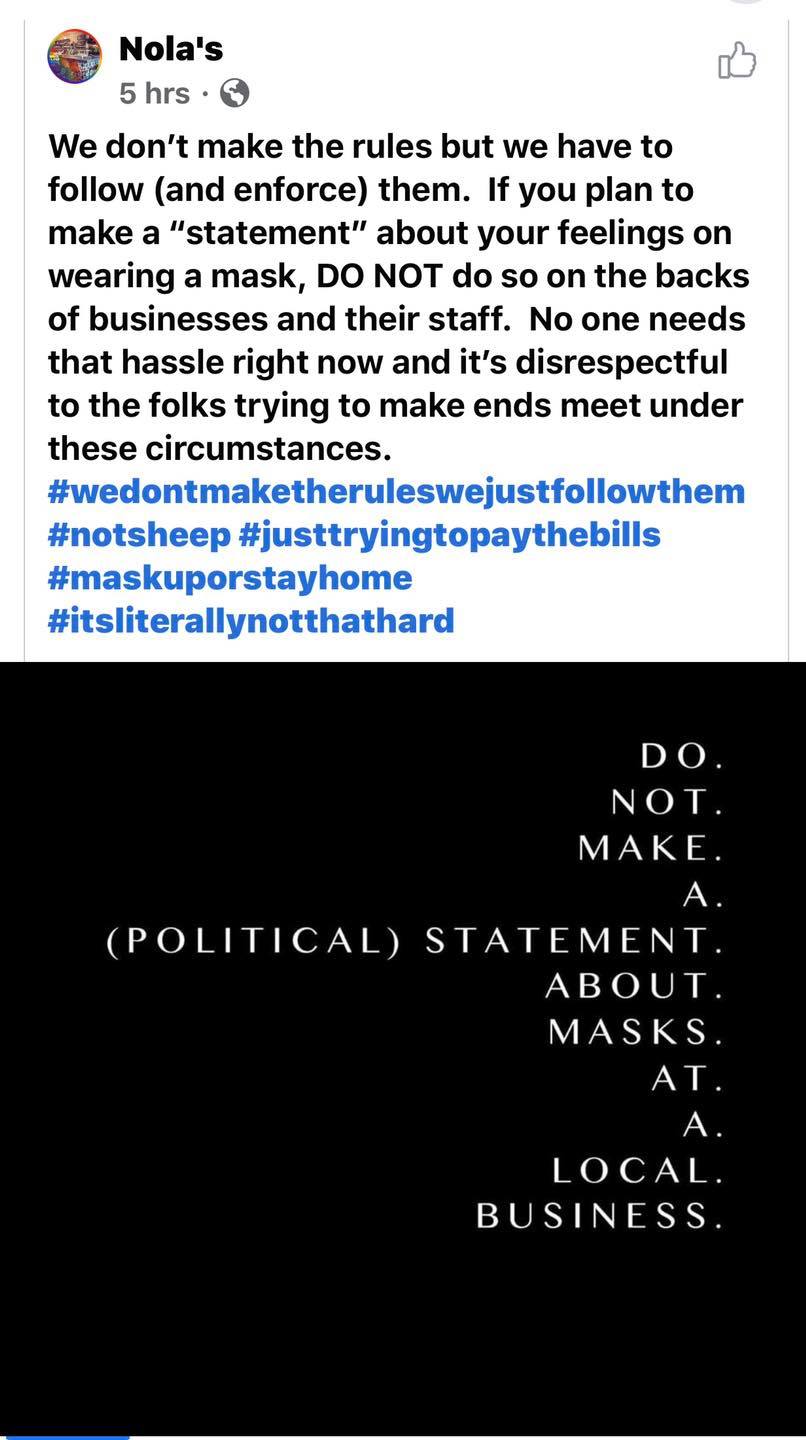
Task: Open Nola's profile picture
Action: tap(75, 56)
